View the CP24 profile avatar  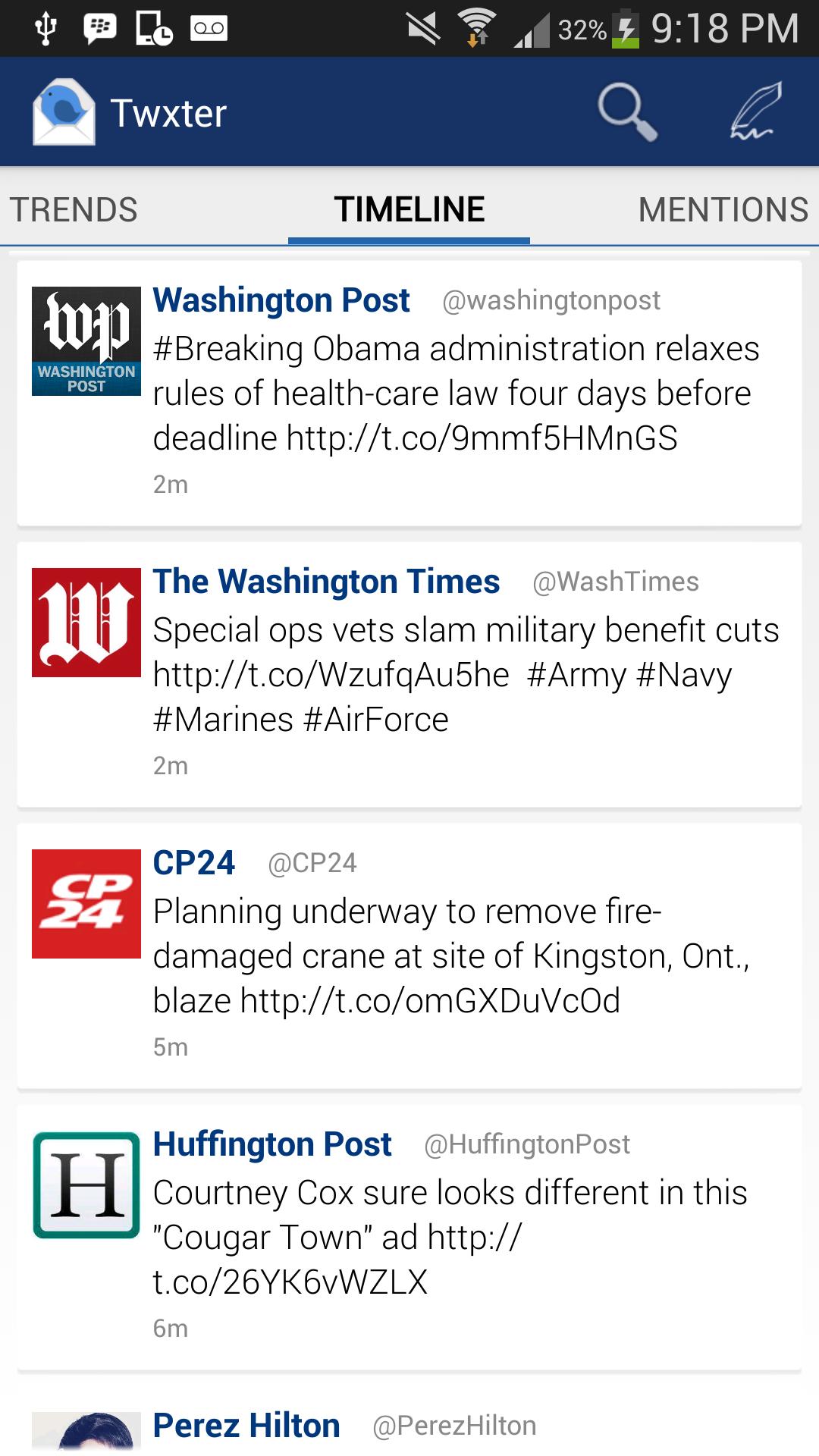[86, 904]
